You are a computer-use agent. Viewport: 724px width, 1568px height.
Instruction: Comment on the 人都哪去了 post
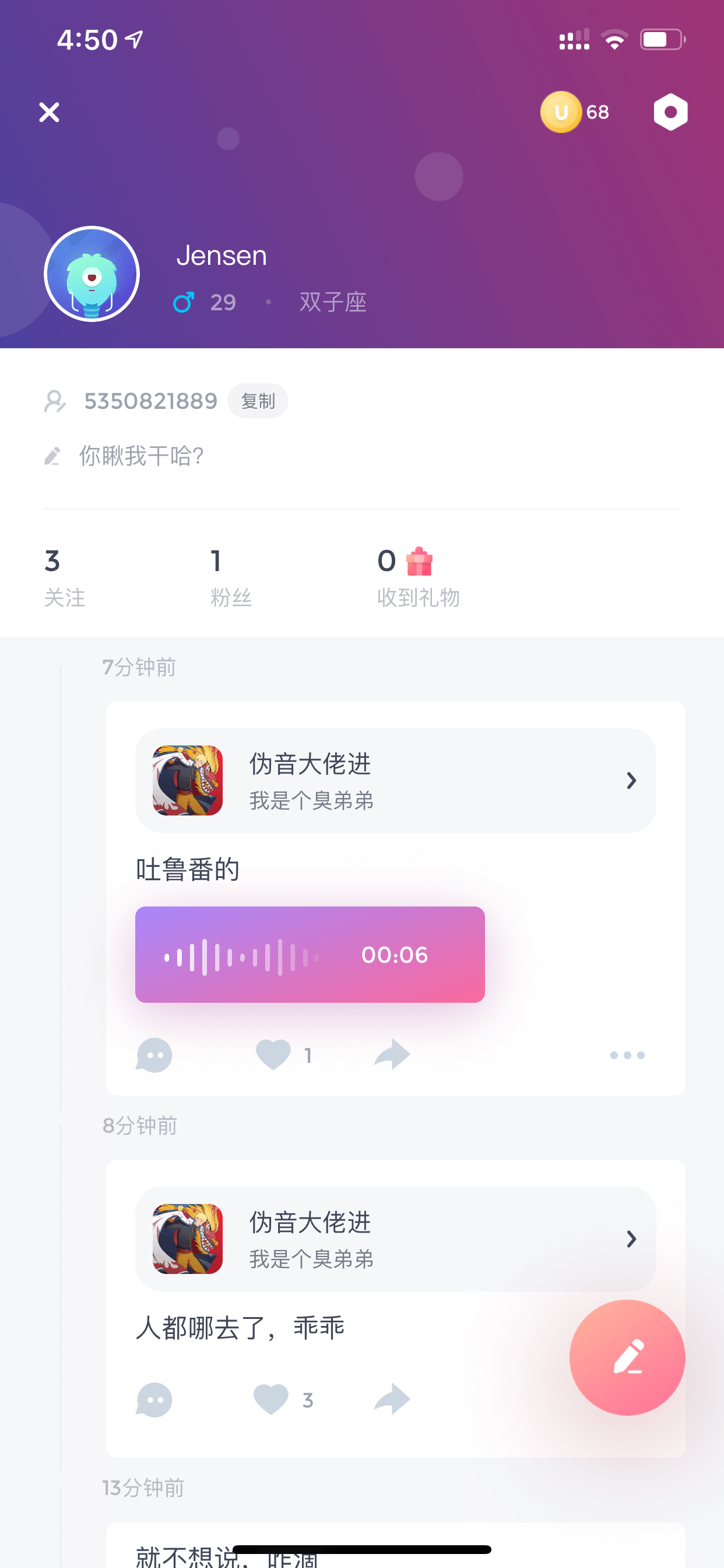pos(154,1400)
